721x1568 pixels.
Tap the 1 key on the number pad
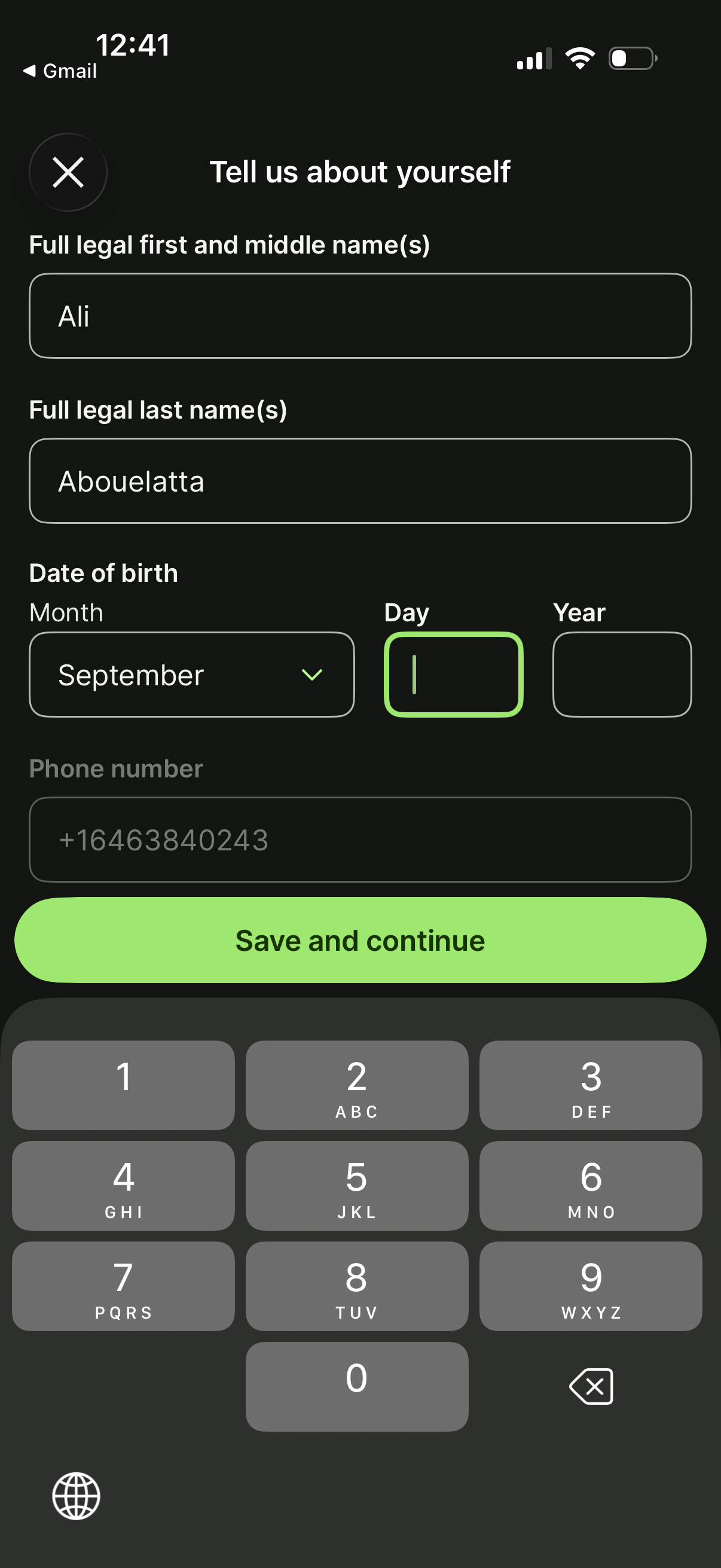pyautogui.click(x=123, y=1085)
